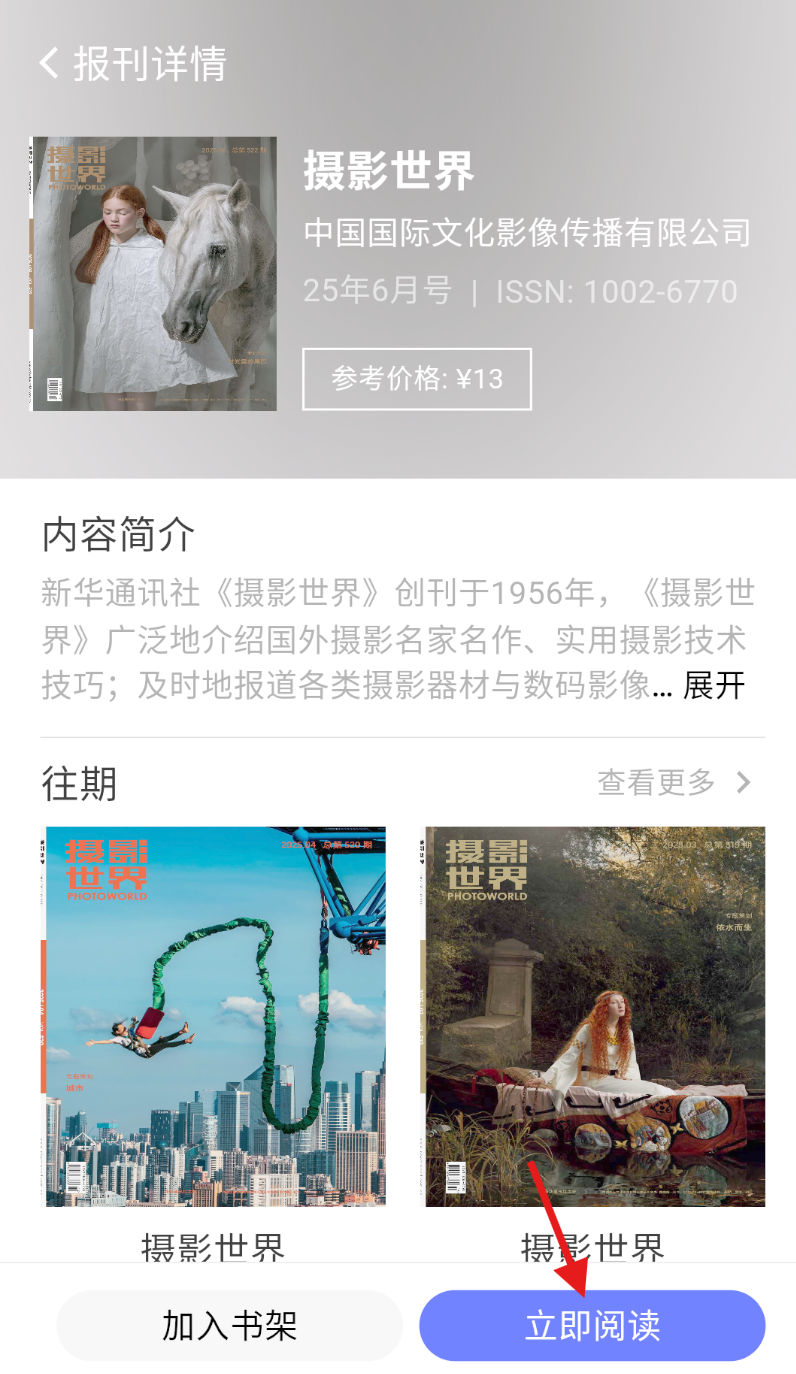Screen dimensions: 796x1374
Task: Start reading with 立即阅读
Action: pyautogui.click(x=592, y=1326)
